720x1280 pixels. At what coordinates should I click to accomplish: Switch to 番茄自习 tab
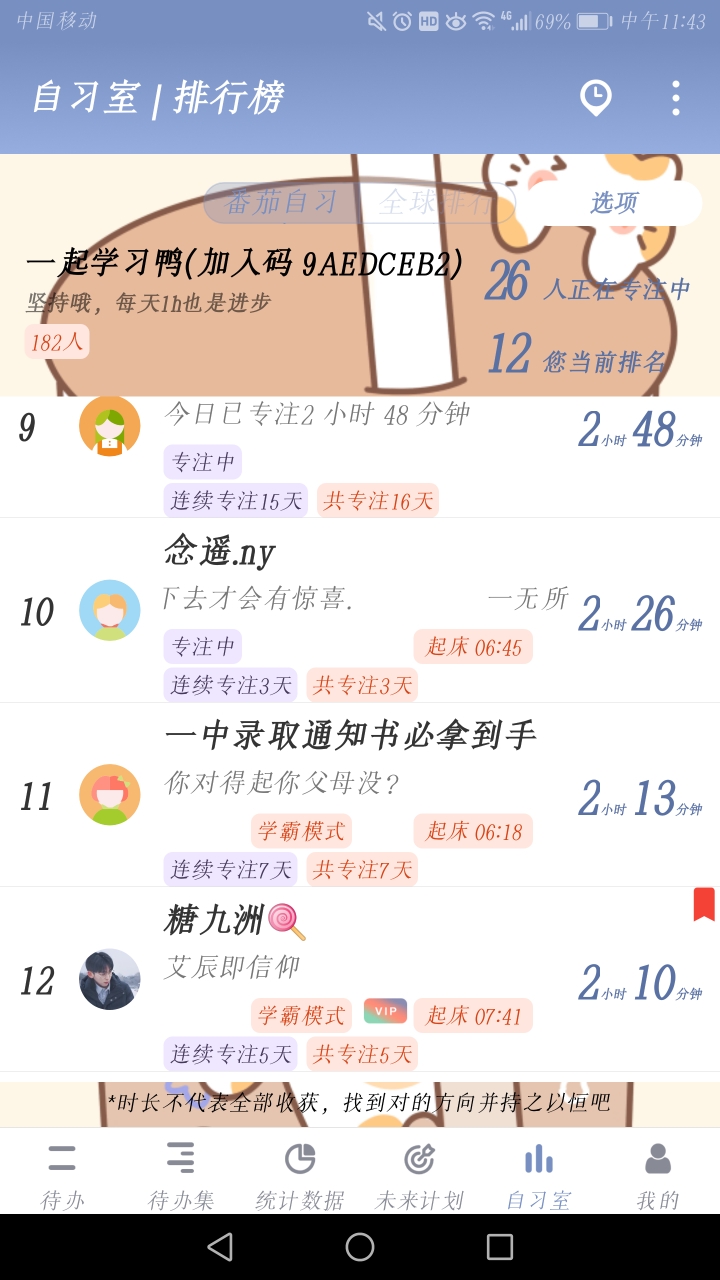pos(282,203)
